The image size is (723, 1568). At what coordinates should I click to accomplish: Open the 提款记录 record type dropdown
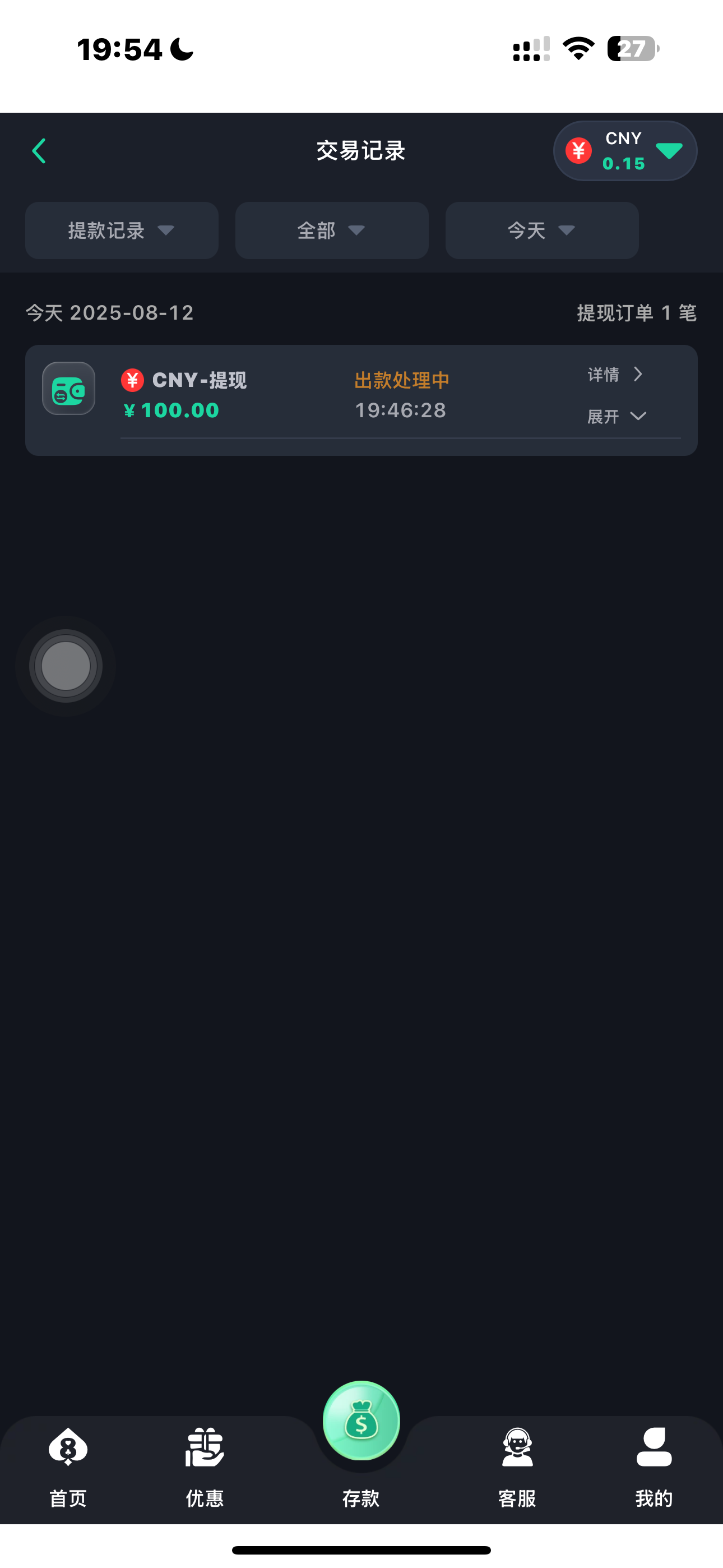click(122, 230)
